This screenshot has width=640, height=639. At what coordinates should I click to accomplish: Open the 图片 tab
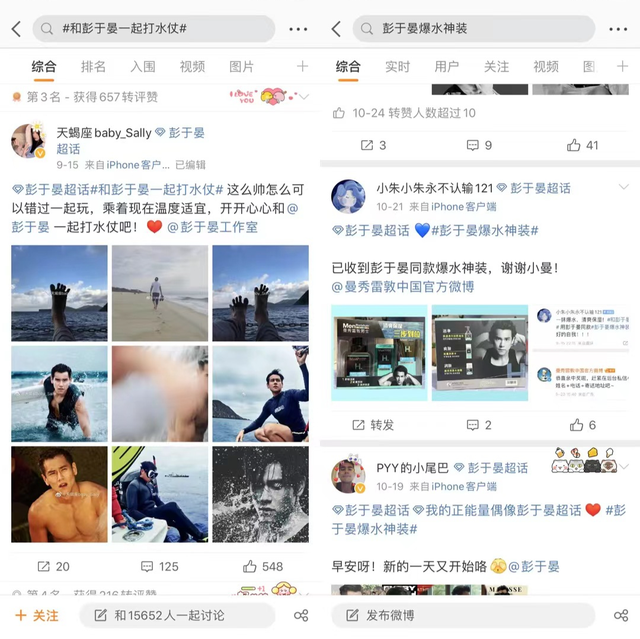tap(241, 67)
